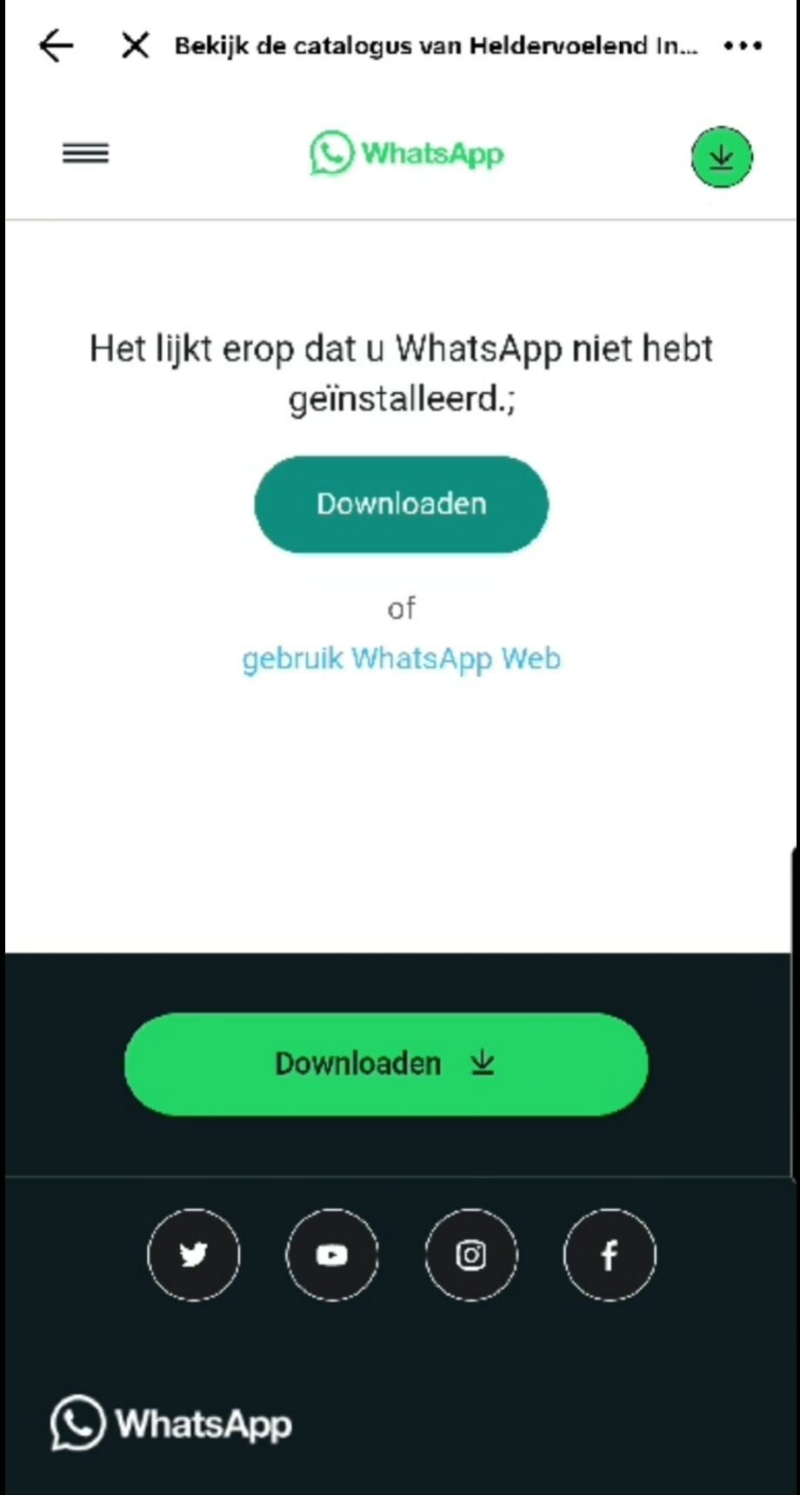The image size is (800, 1495).
Task: Go back with the arrow icon
Action: pos(56,46)
